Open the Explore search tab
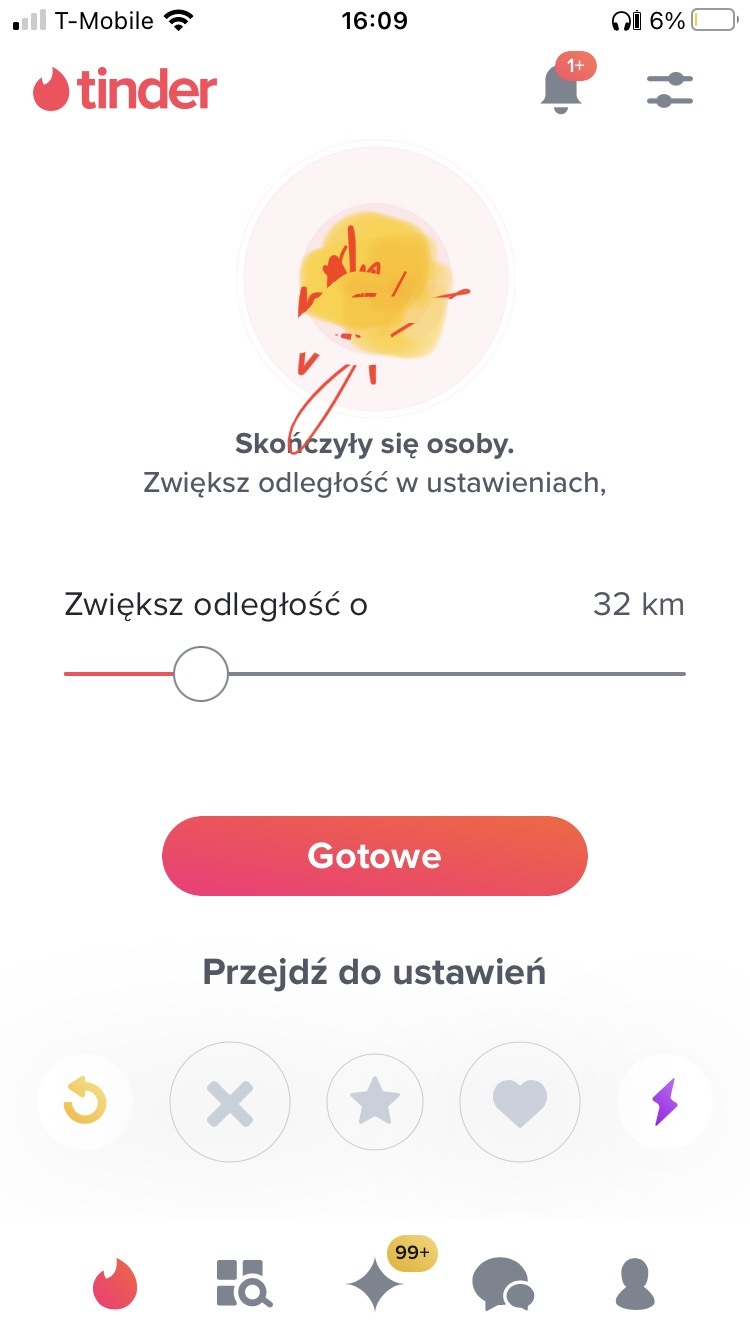Viewport: 750px width, 1334px height. [243, 1283]
